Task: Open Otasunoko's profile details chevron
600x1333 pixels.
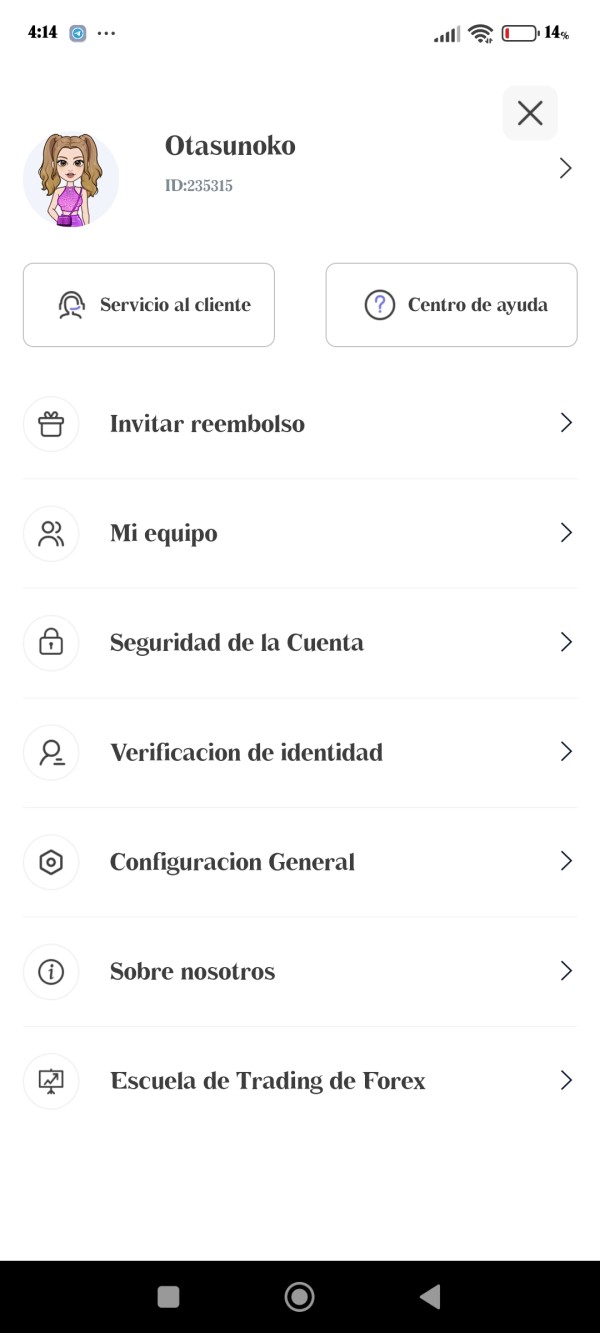Action: [x=565, y=168]
